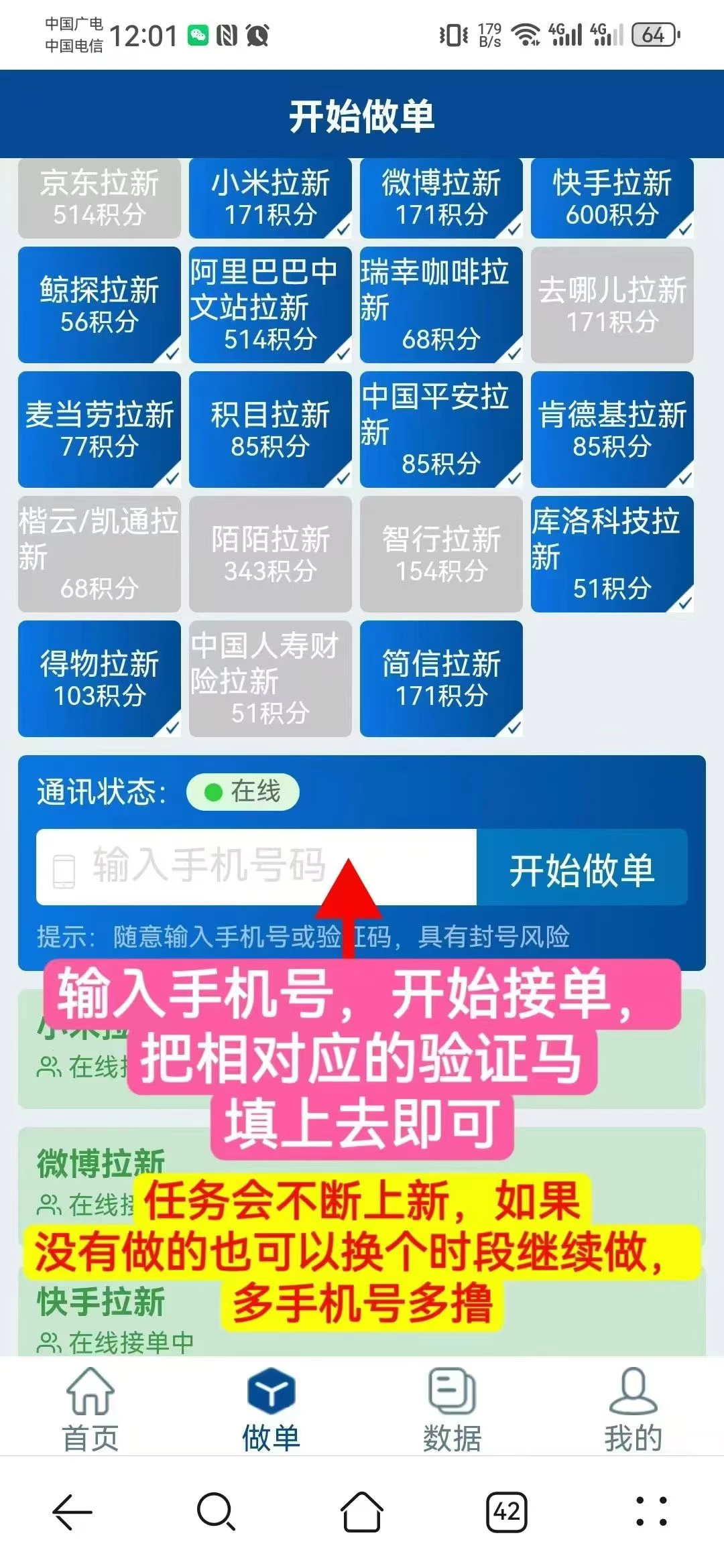The image size is (724, 1568).
Task: Select the 简信拉新 tile
Action: click(441, 678)
